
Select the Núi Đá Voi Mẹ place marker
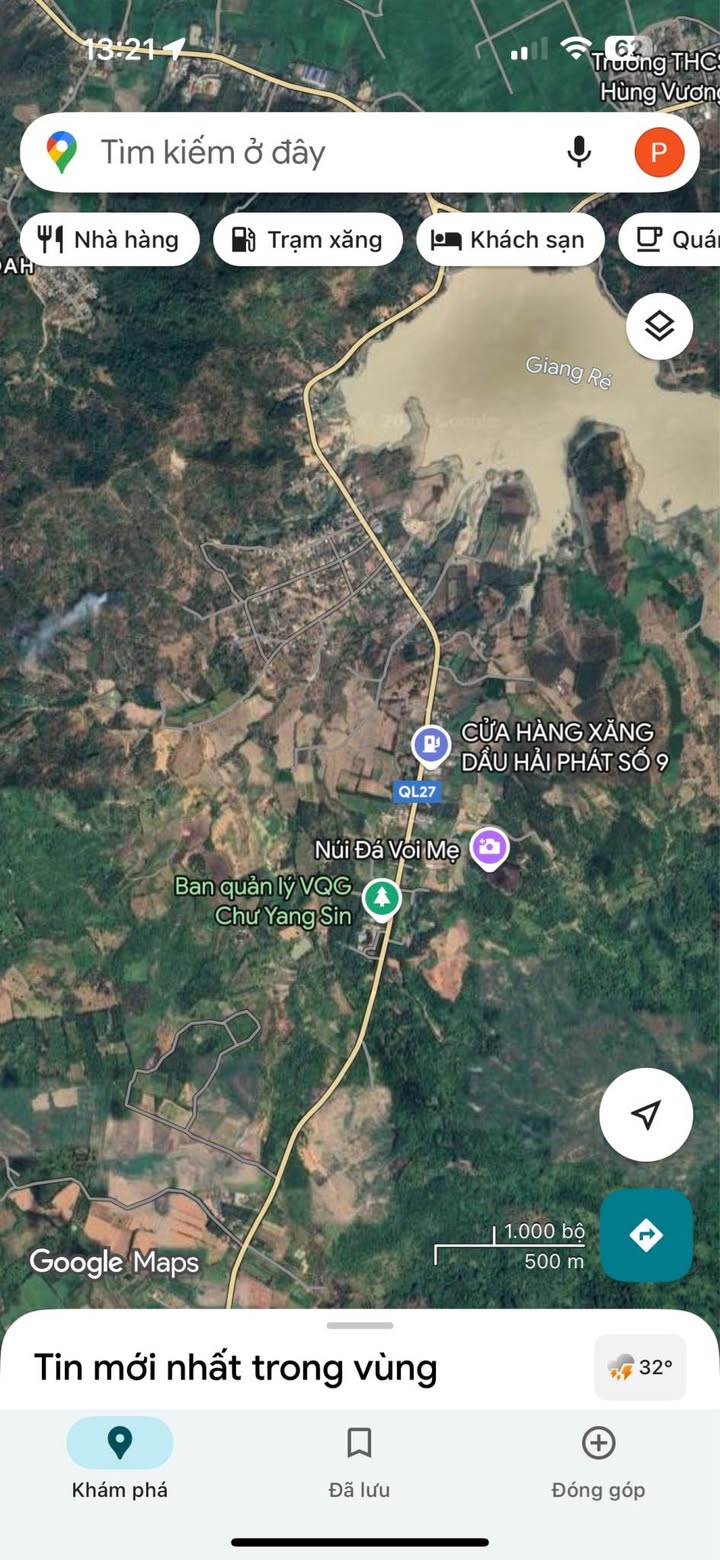[x=490, y=848]
